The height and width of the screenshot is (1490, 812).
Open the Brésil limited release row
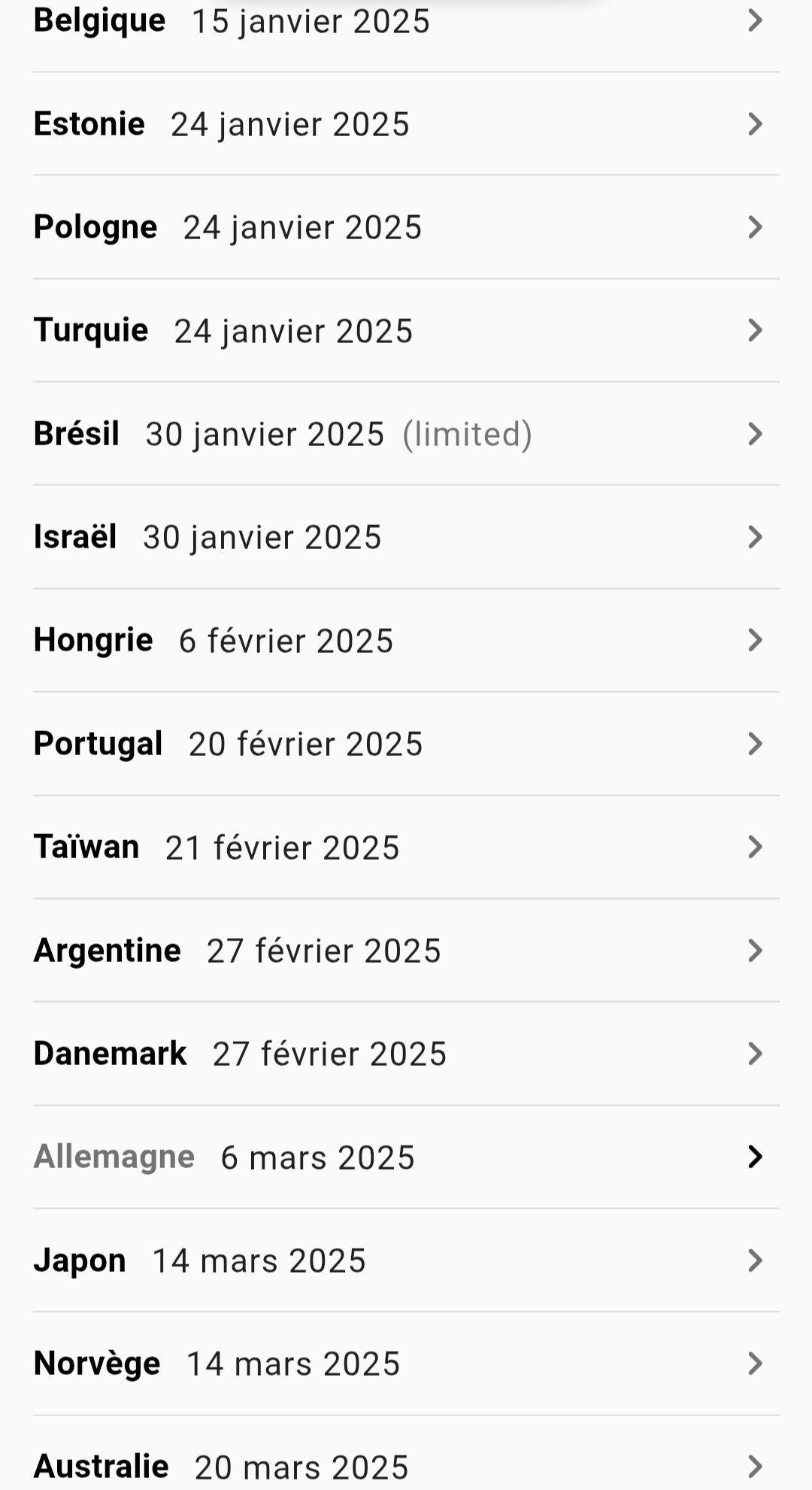(x=406, y=434)
